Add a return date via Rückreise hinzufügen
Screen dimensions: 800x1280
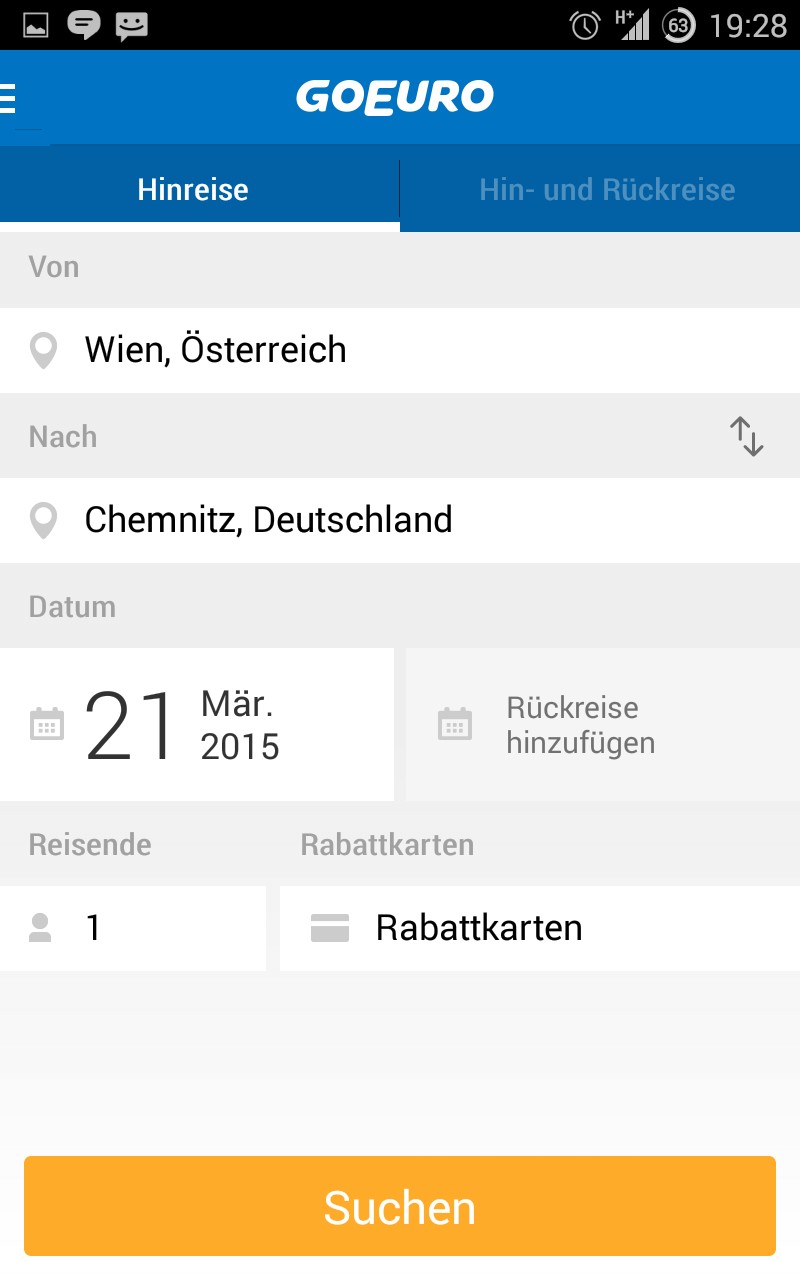(602, 725)
